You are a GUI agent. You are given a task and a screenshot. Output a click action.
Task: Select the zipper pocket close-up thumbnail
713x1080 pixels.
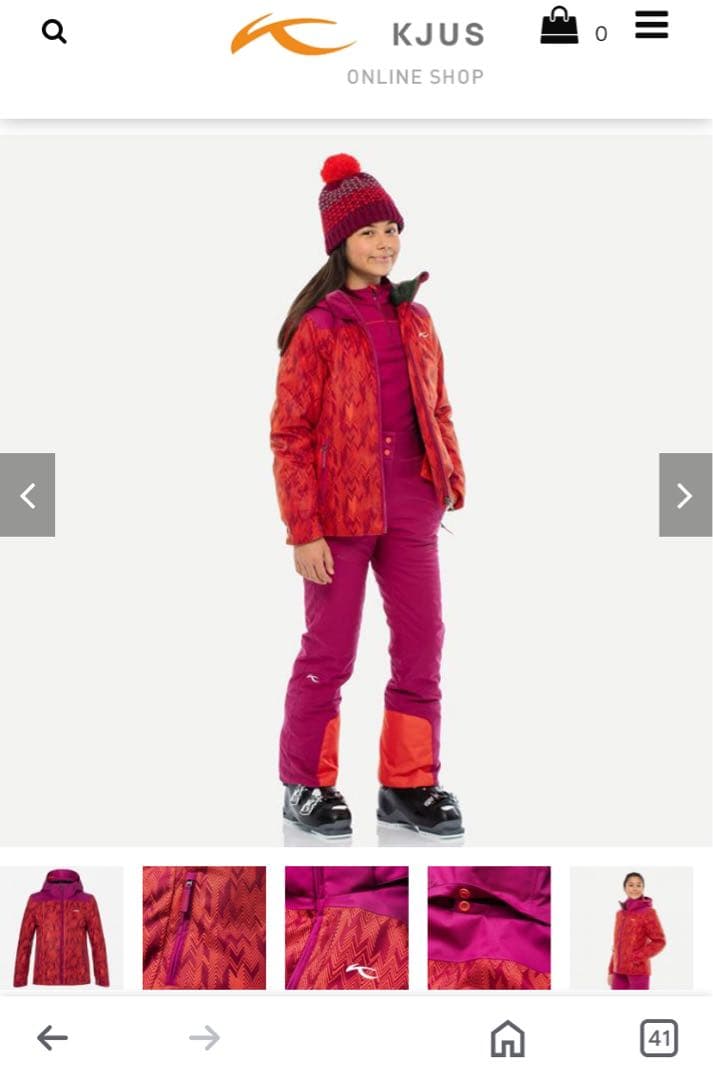[x=204, y=927]
